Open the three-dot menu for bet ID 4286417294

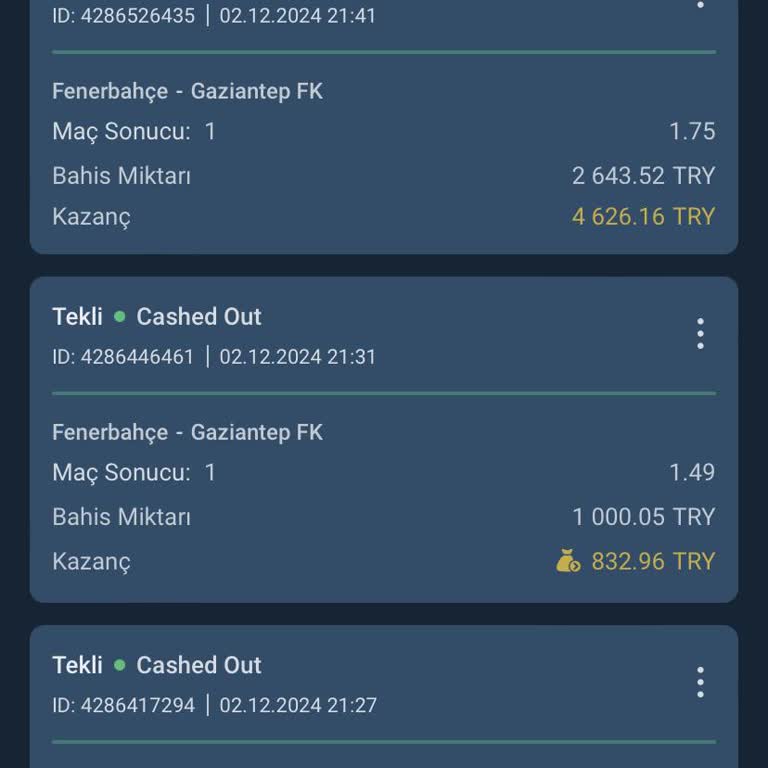[700, 682]
